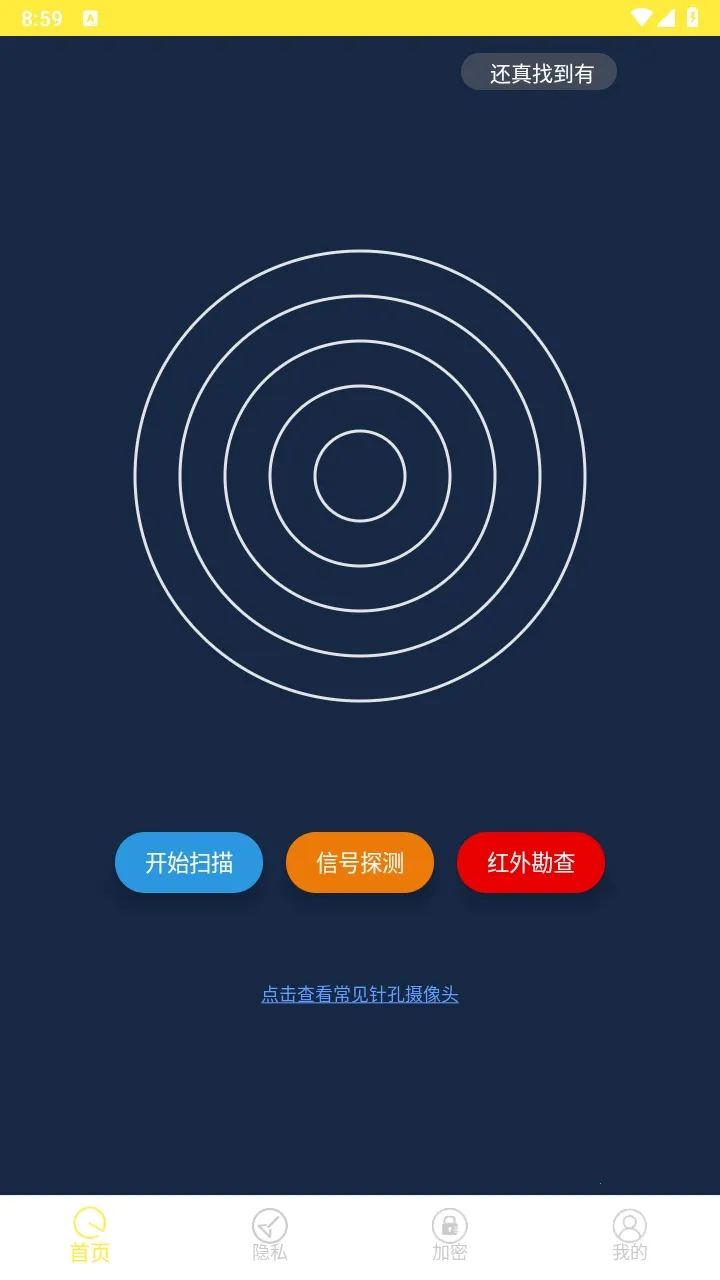720x1280 pixels.
Task: Click the Wi-Fi icon in status bar
Action: coord(640,16)
